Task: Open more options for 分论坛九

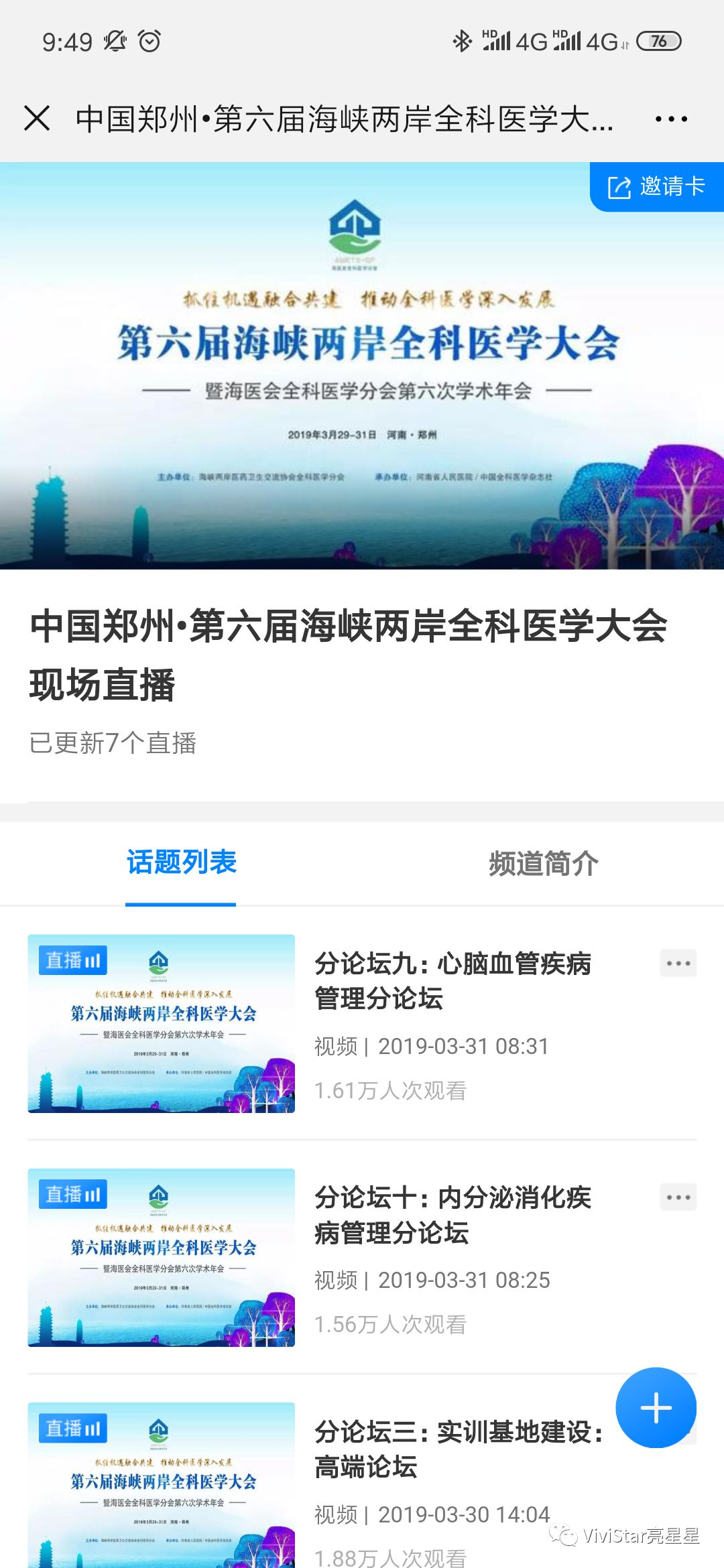Action: pyautogui.click(x=678, y=964)
